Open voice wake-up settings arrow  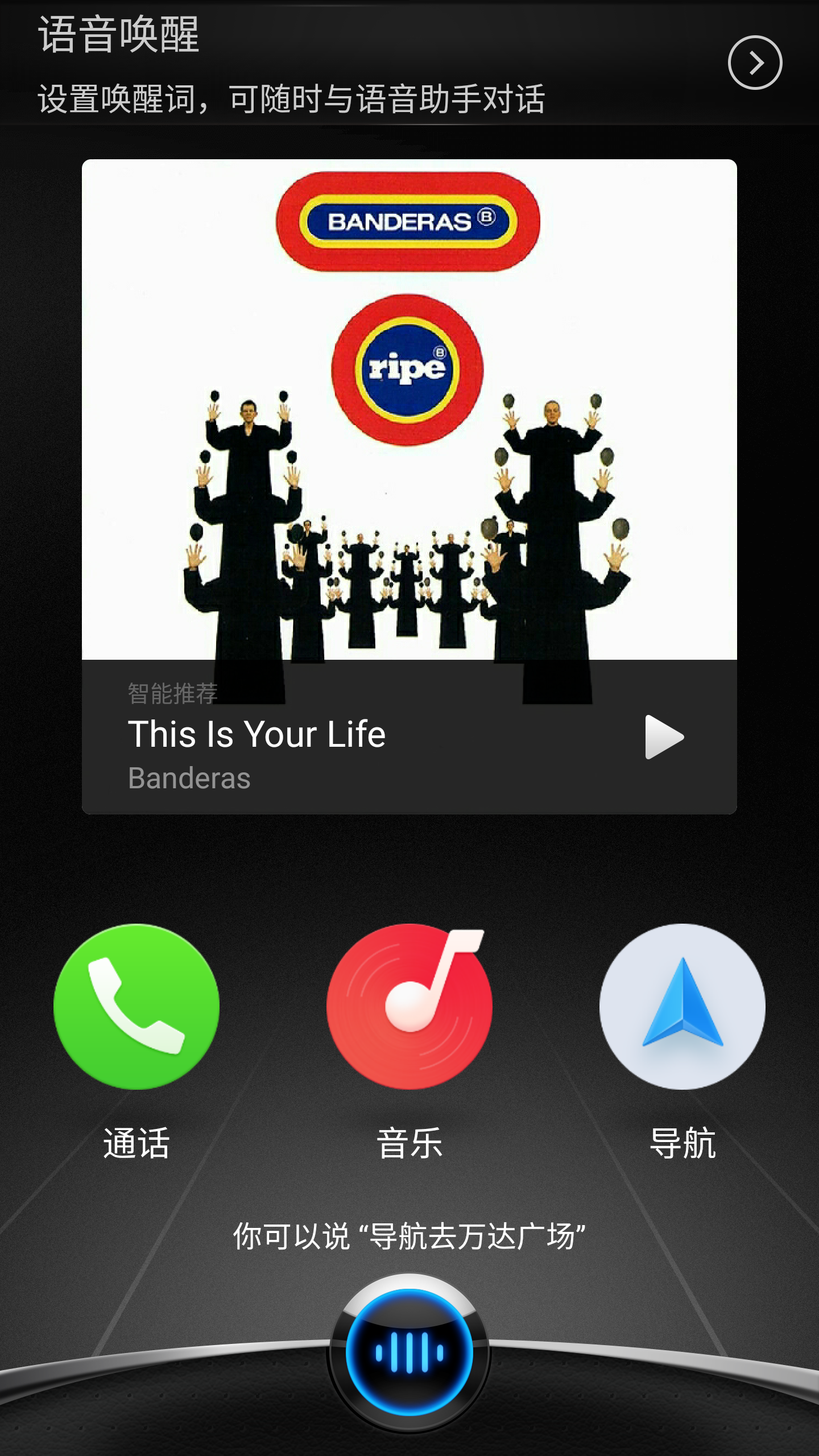click(755, 63)
